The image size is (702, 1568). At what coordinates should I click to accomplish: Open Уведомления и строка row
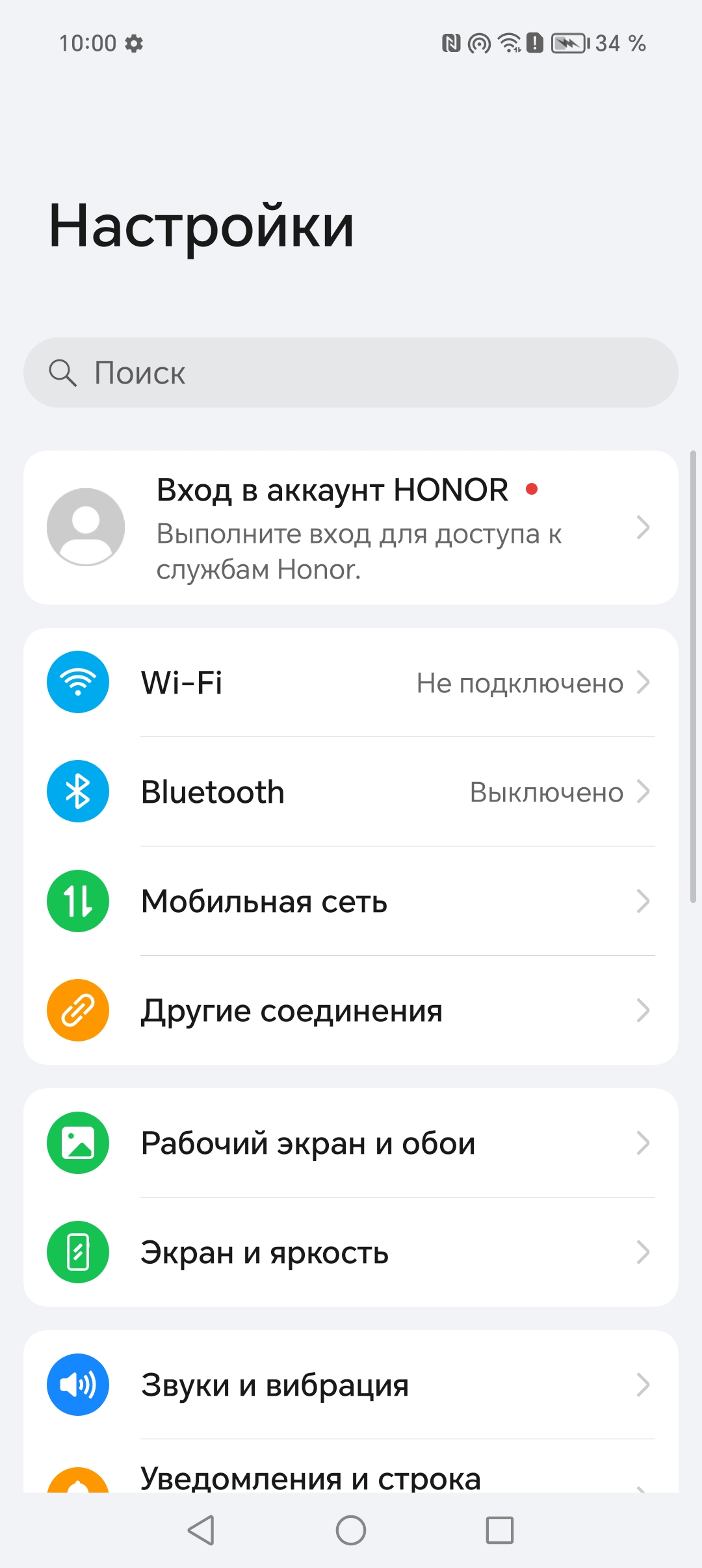351,1477
